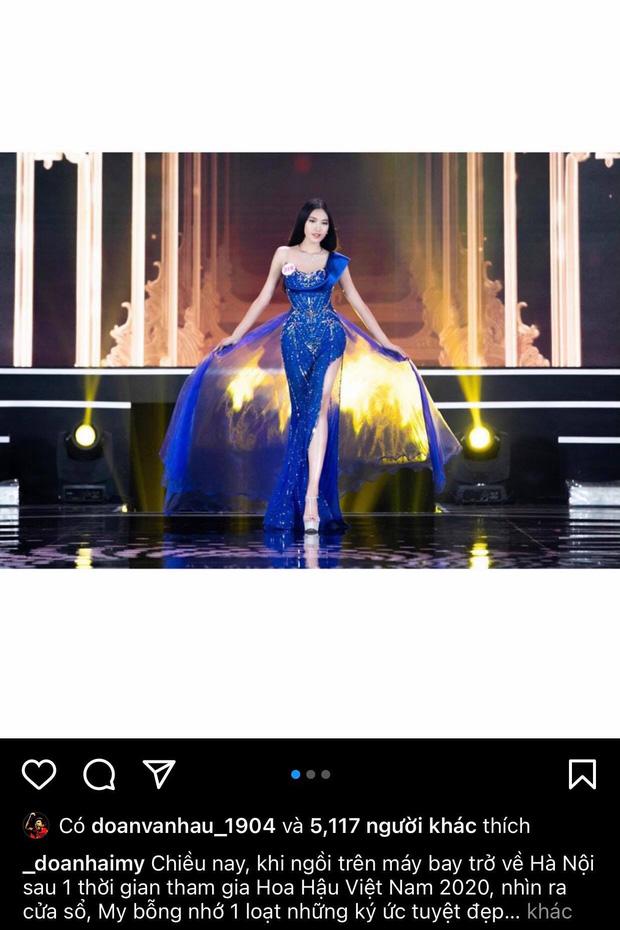Open doanvanhau_1904's profile from likes
620x930 pixels.
point(183,826)
